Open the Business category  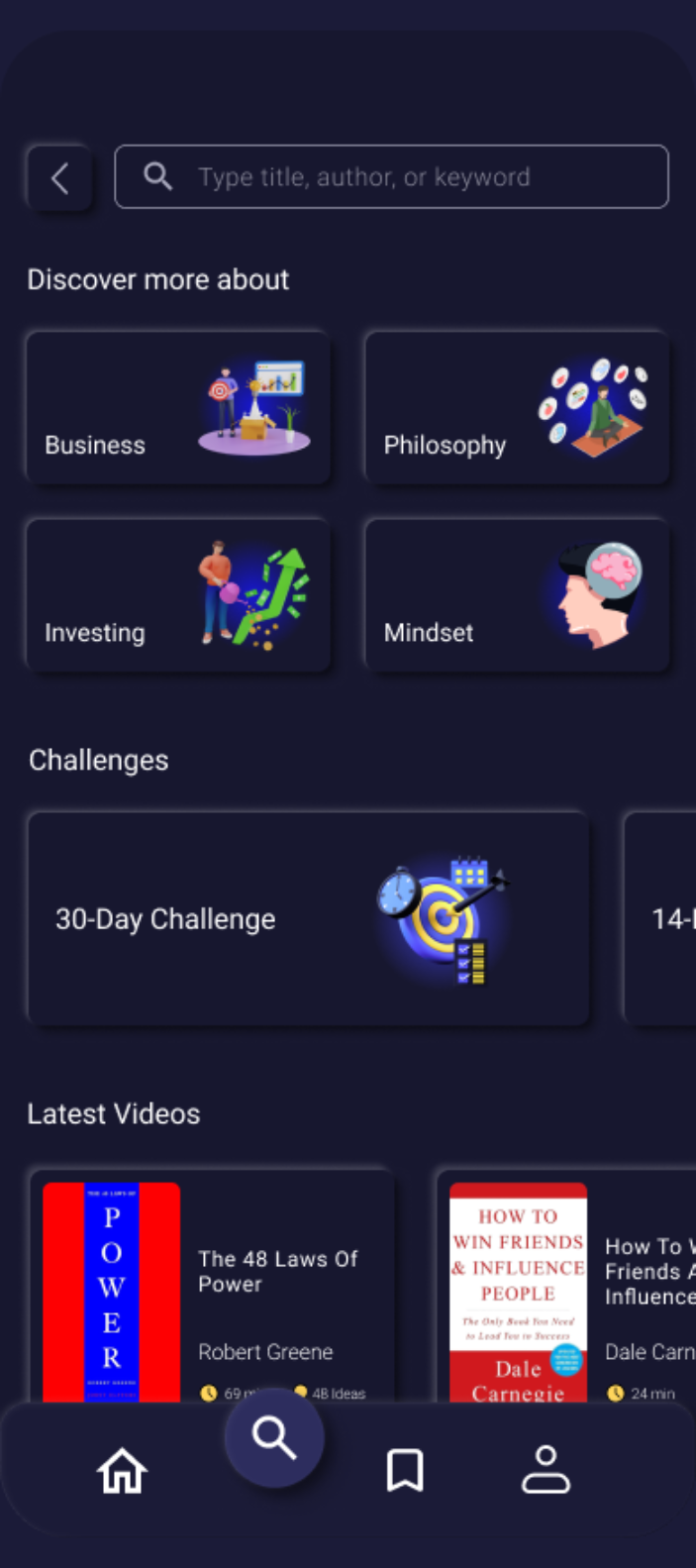coord(177,408)
